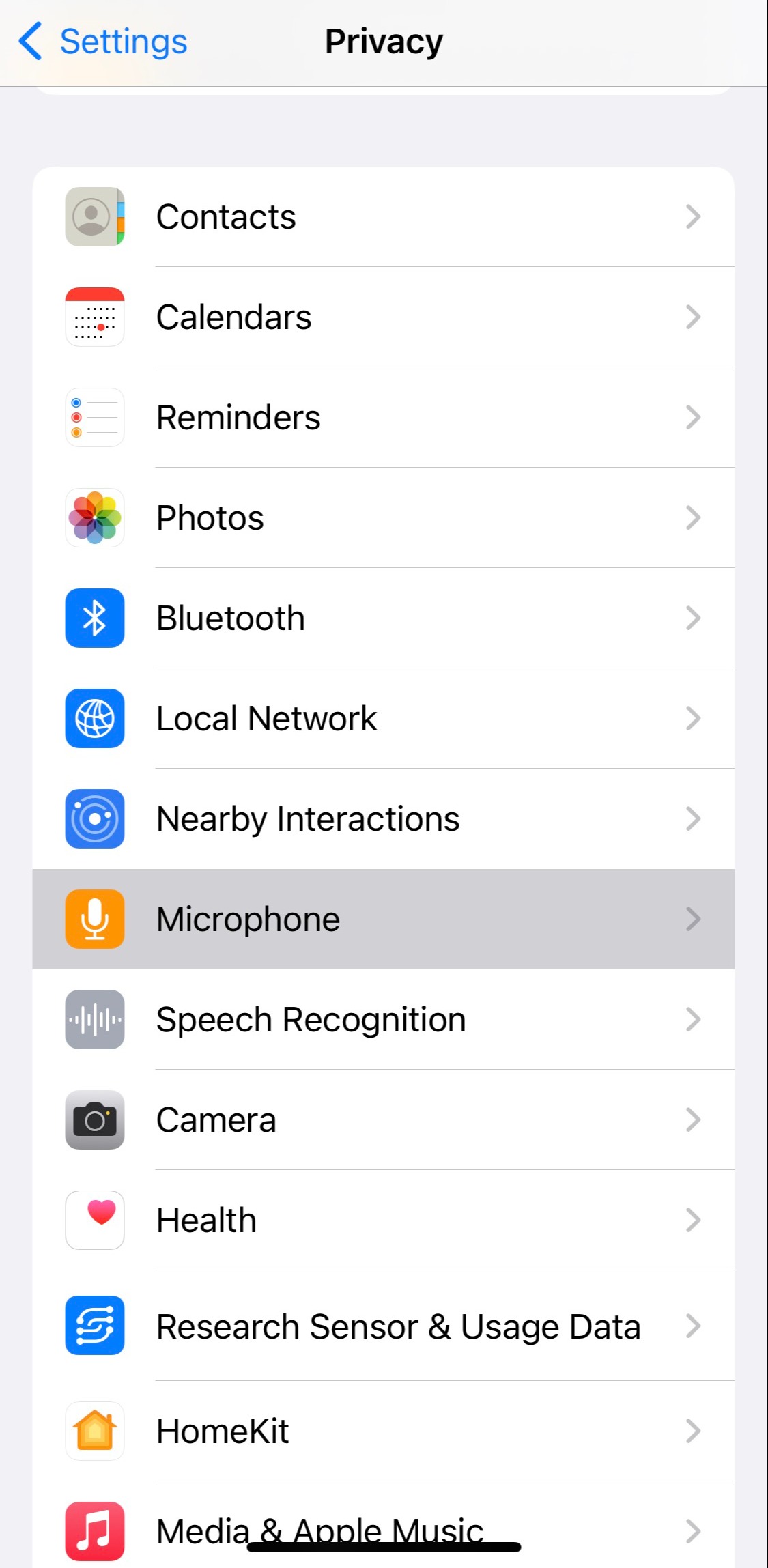
Task: Go back to Settings
Action: coord(103,42)
